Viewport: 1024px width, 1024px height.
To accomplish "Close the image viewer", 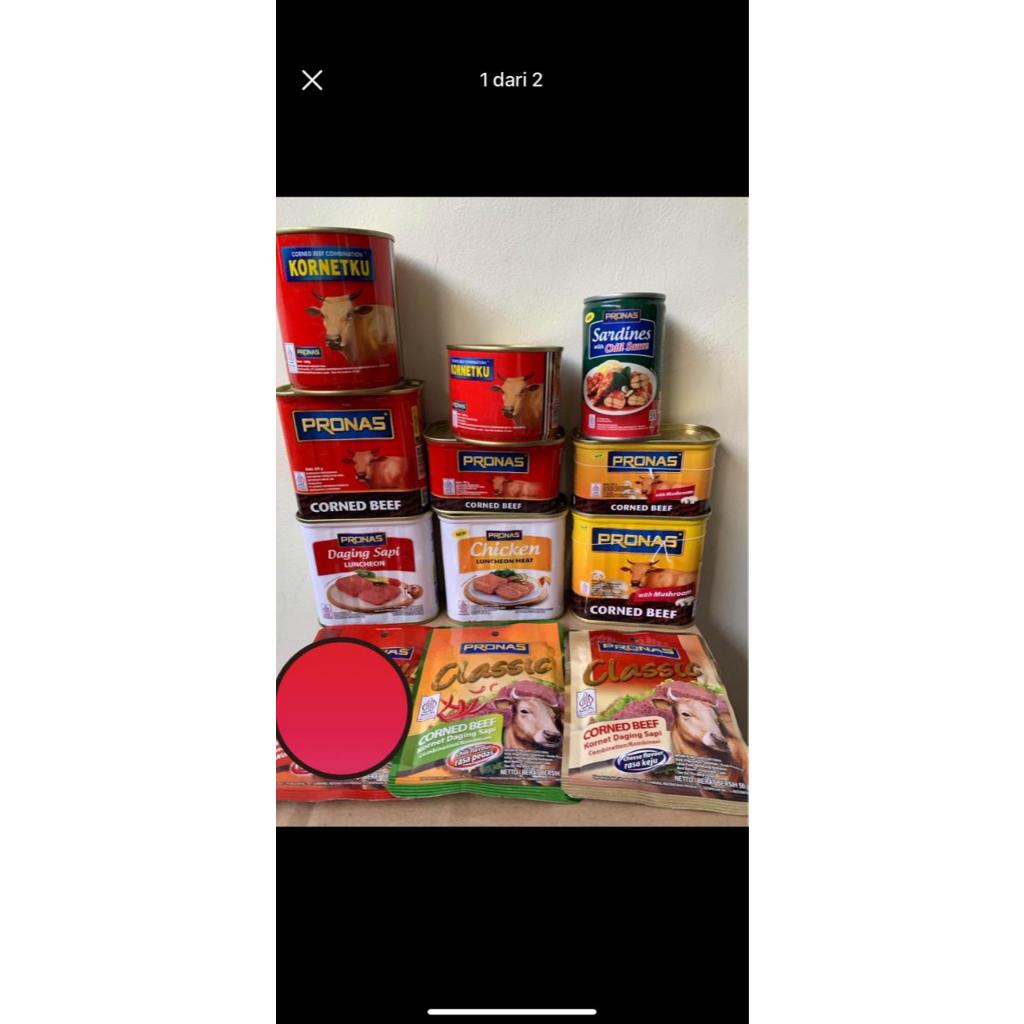I will tap(312, 80).
